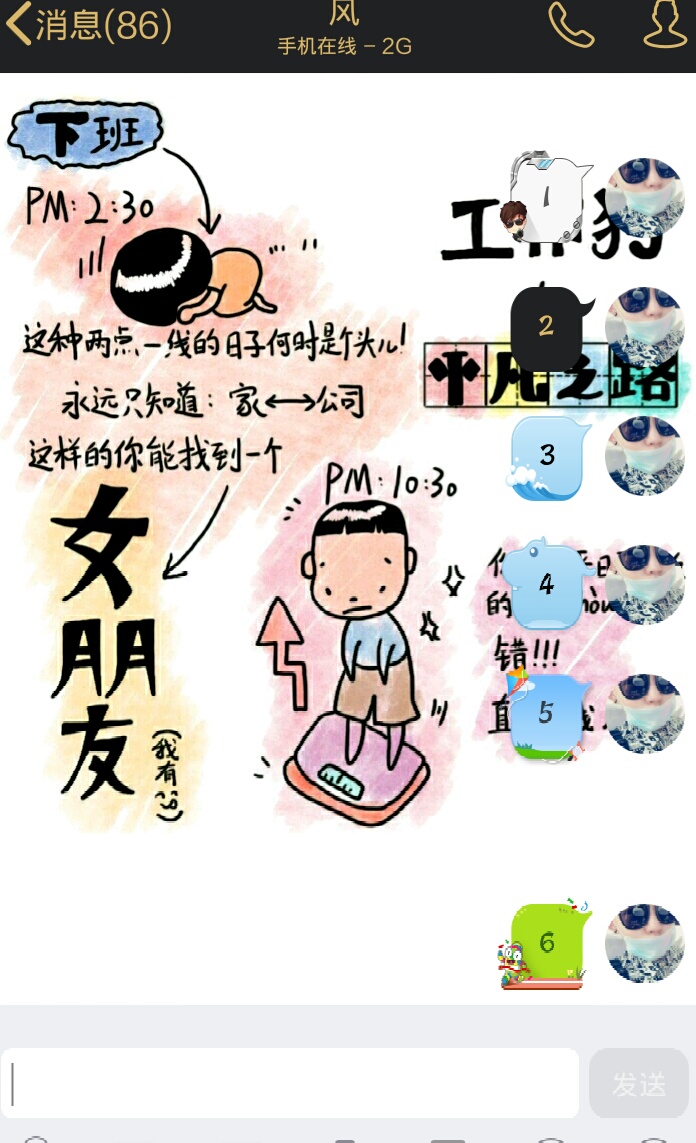Tap the kite bubble numbered 5
This screenshot has height=1143, width=696.
546,714
